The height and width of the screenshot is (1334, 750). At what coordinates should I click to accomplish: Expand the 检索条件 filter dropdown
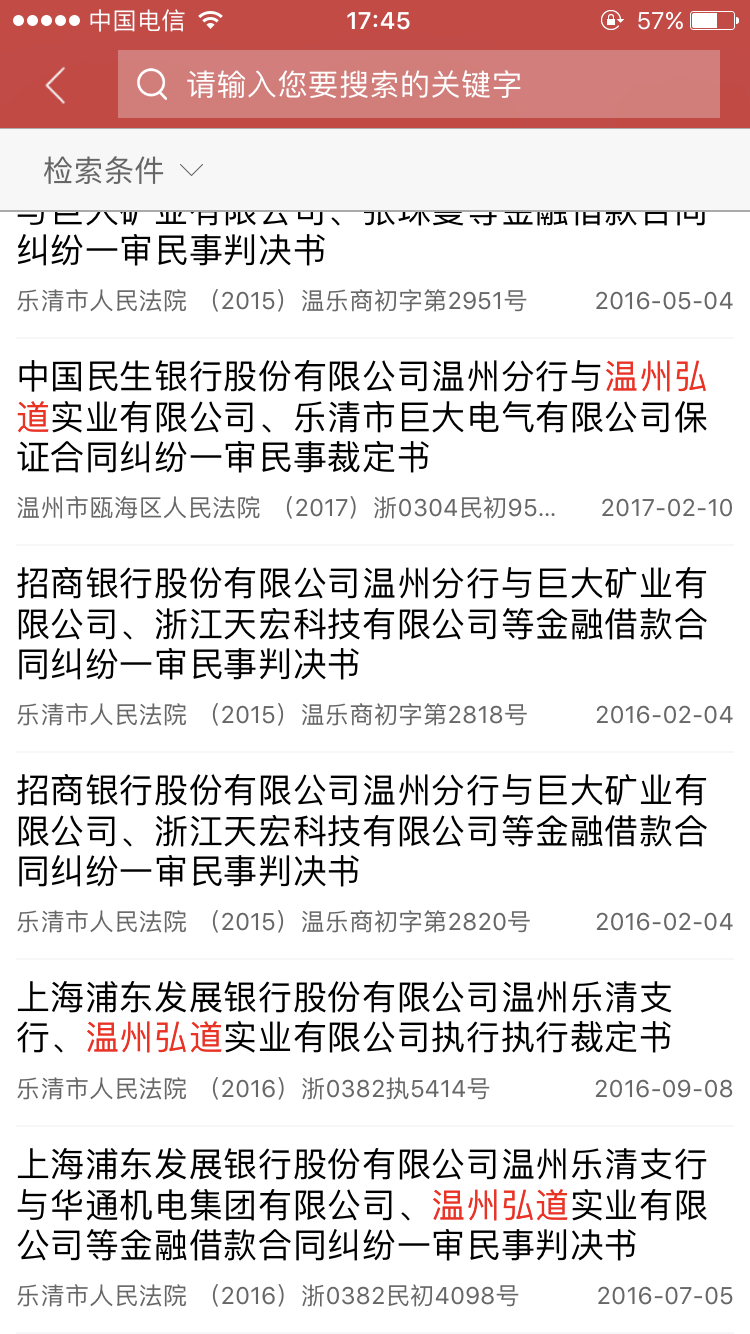[x=122, y=171]
